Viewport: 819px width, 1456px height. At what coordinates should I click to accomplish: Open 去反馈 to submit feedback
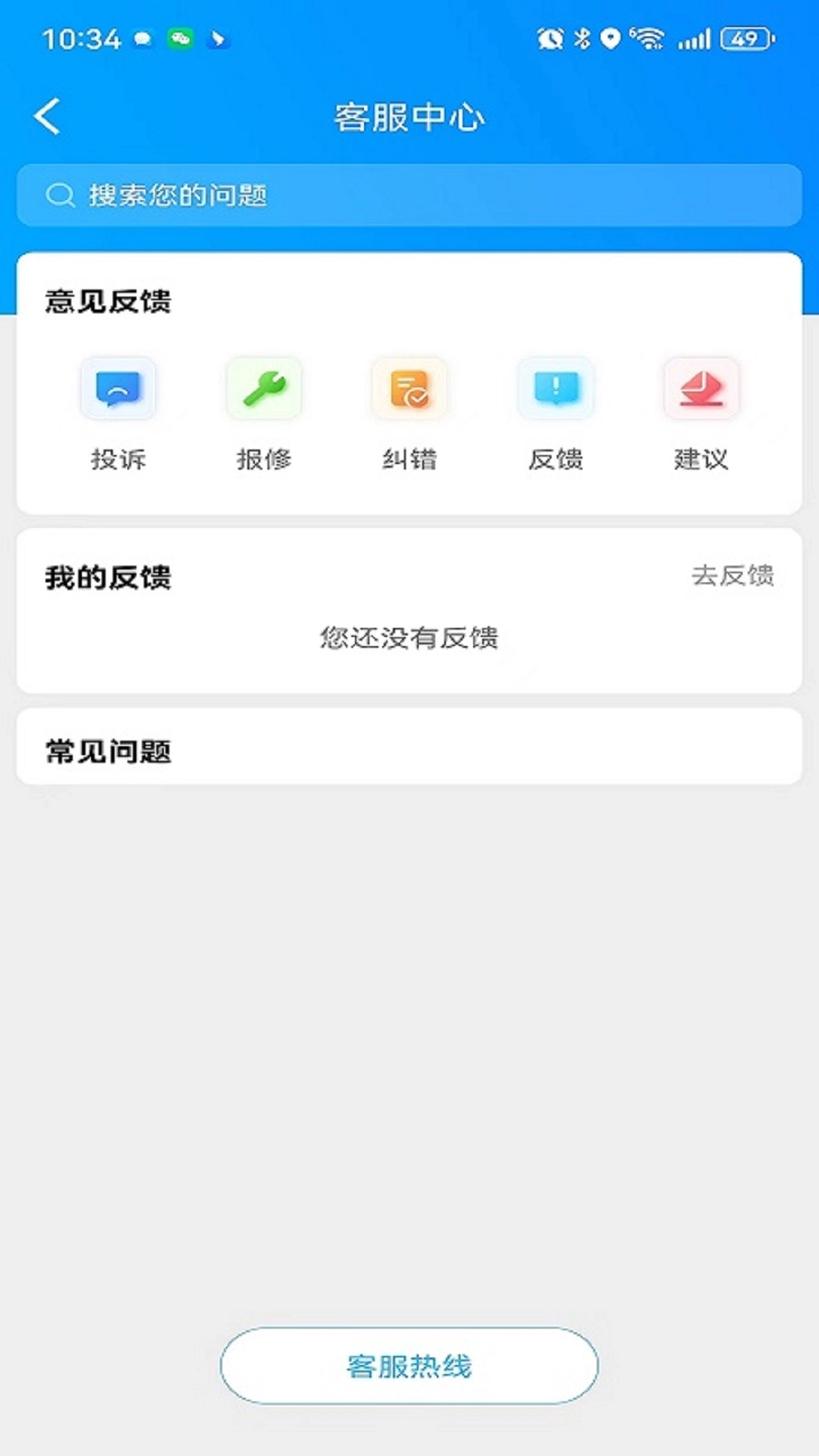tap(735, 576)
